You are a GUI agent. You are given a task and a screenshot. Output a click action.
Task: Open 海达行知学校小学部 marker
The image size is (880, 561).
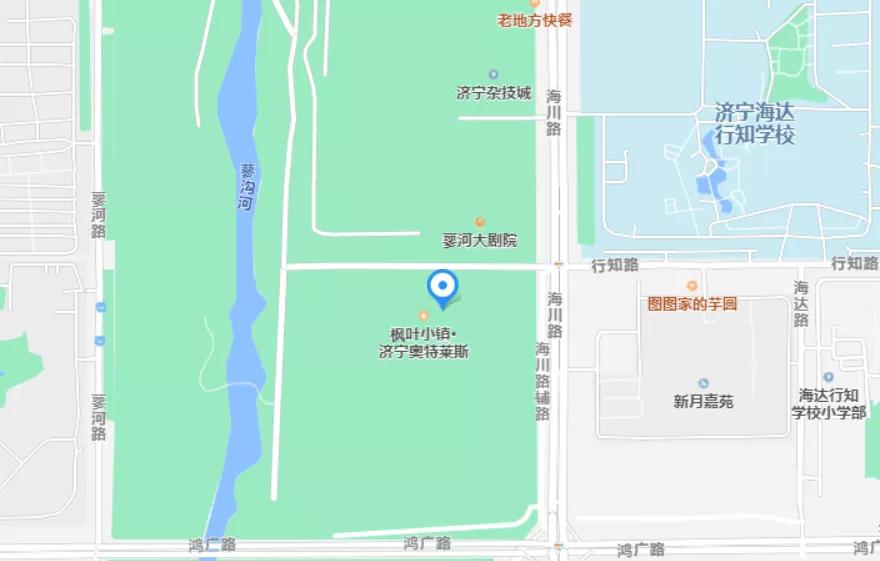[828, 377]
